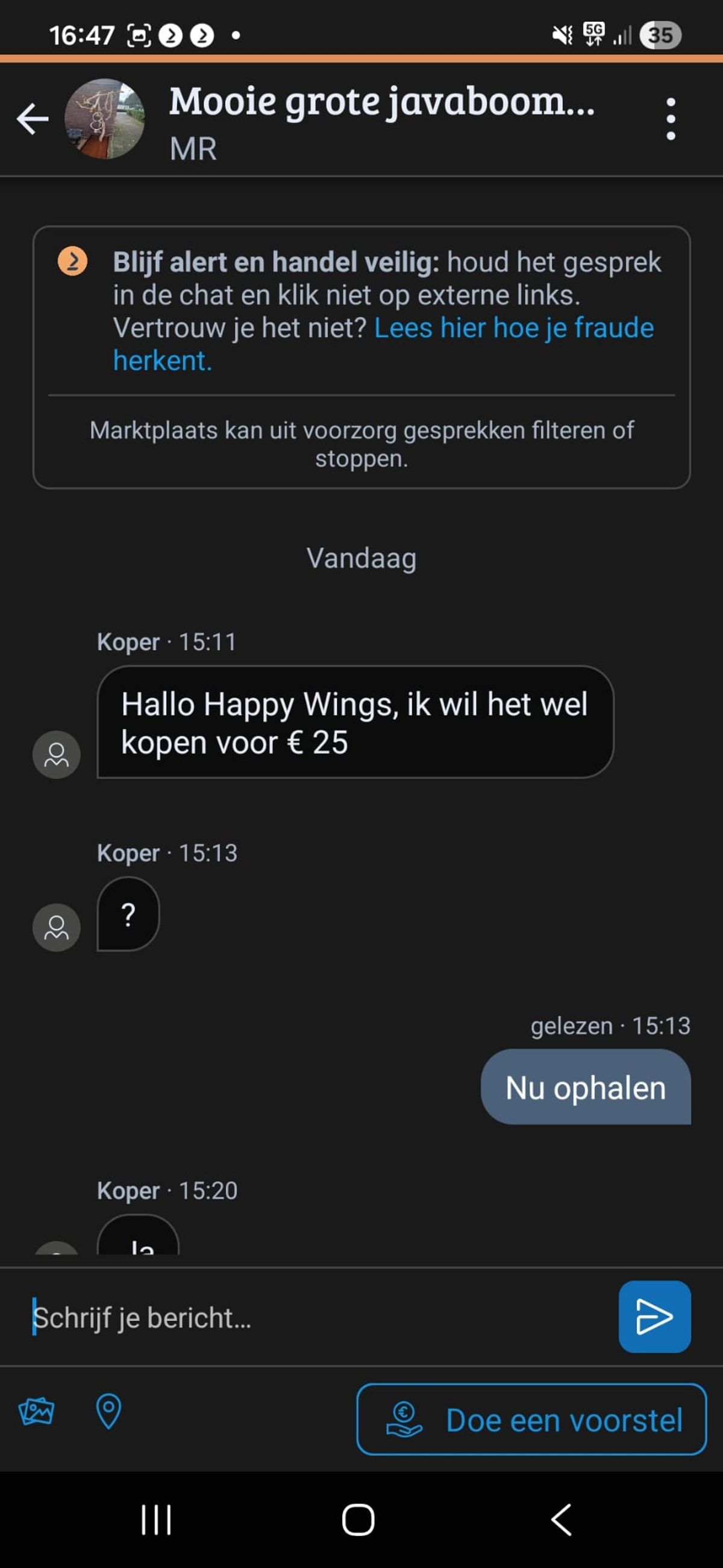Share a location with the pin icon

tap(108, 1411)
